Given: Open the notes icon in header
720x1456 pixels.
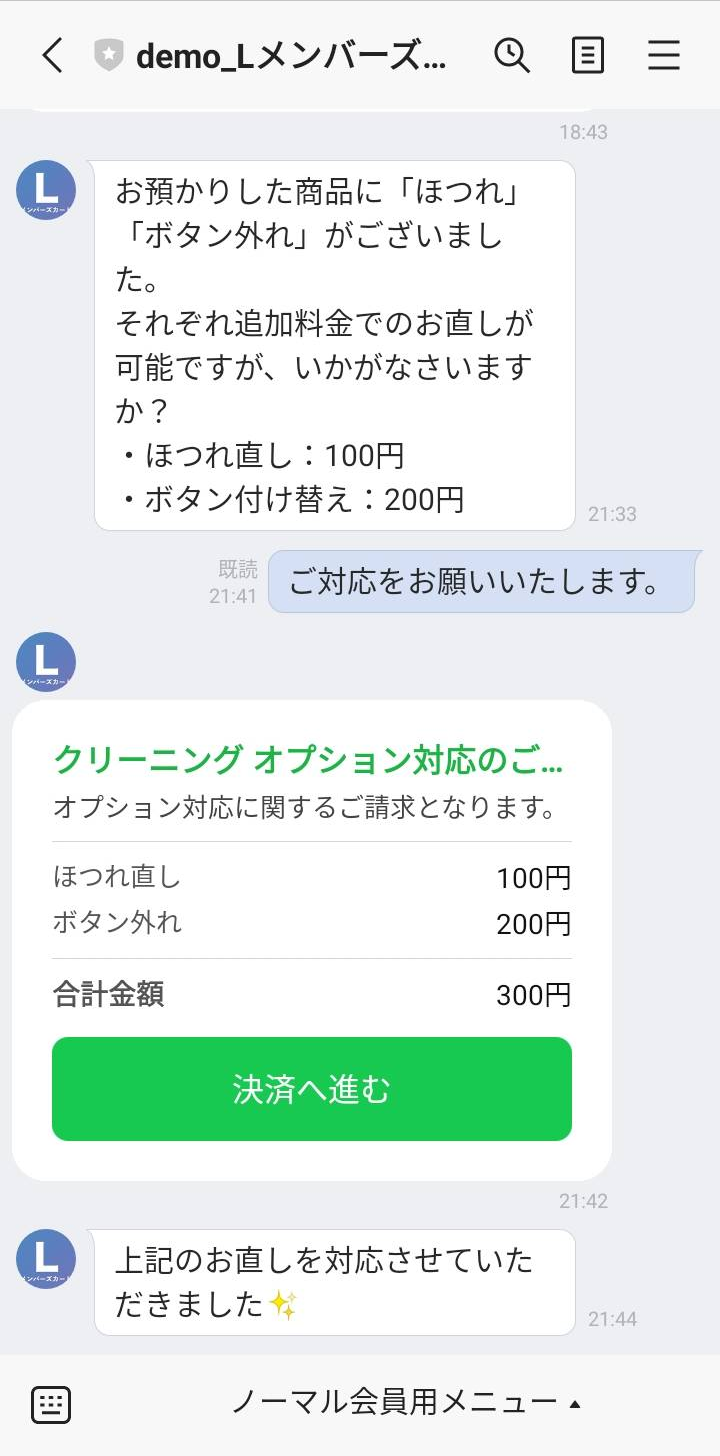Looking at the screenshot, I should tap(588, 56).
